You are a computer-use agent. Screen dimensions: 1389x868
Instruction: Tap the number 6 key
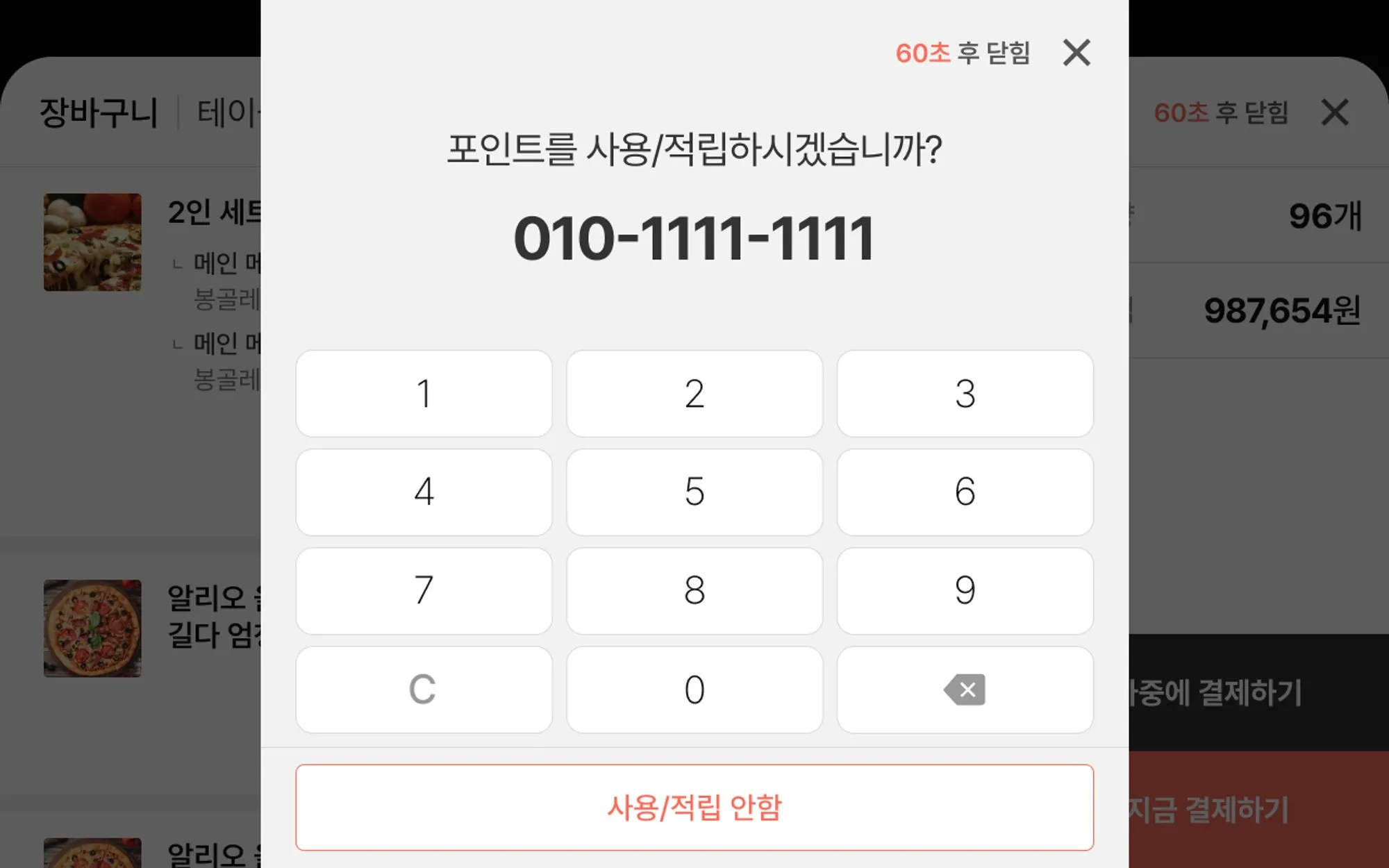click(x=965, y=492)
